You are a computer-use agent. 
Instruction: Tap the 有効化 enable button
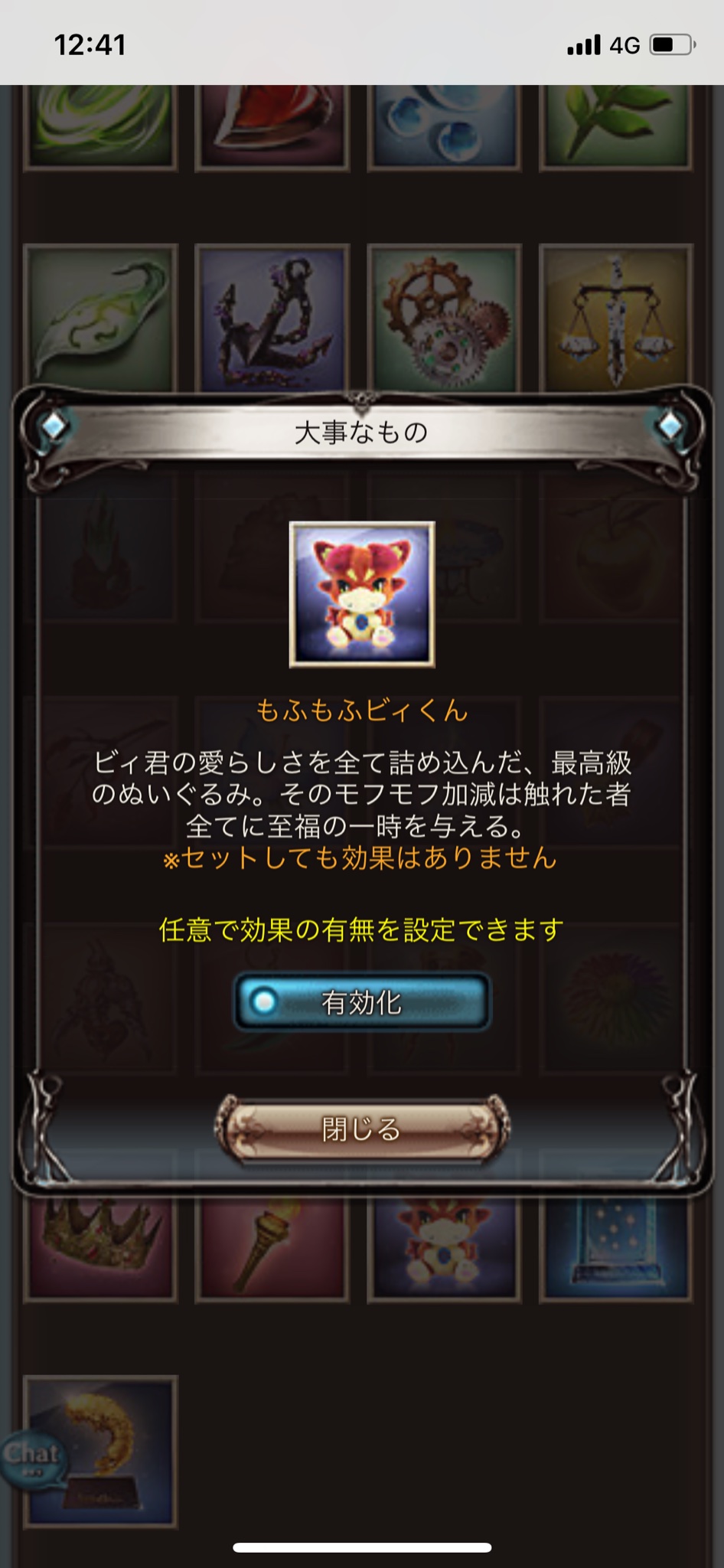[x=361, y=1001]
